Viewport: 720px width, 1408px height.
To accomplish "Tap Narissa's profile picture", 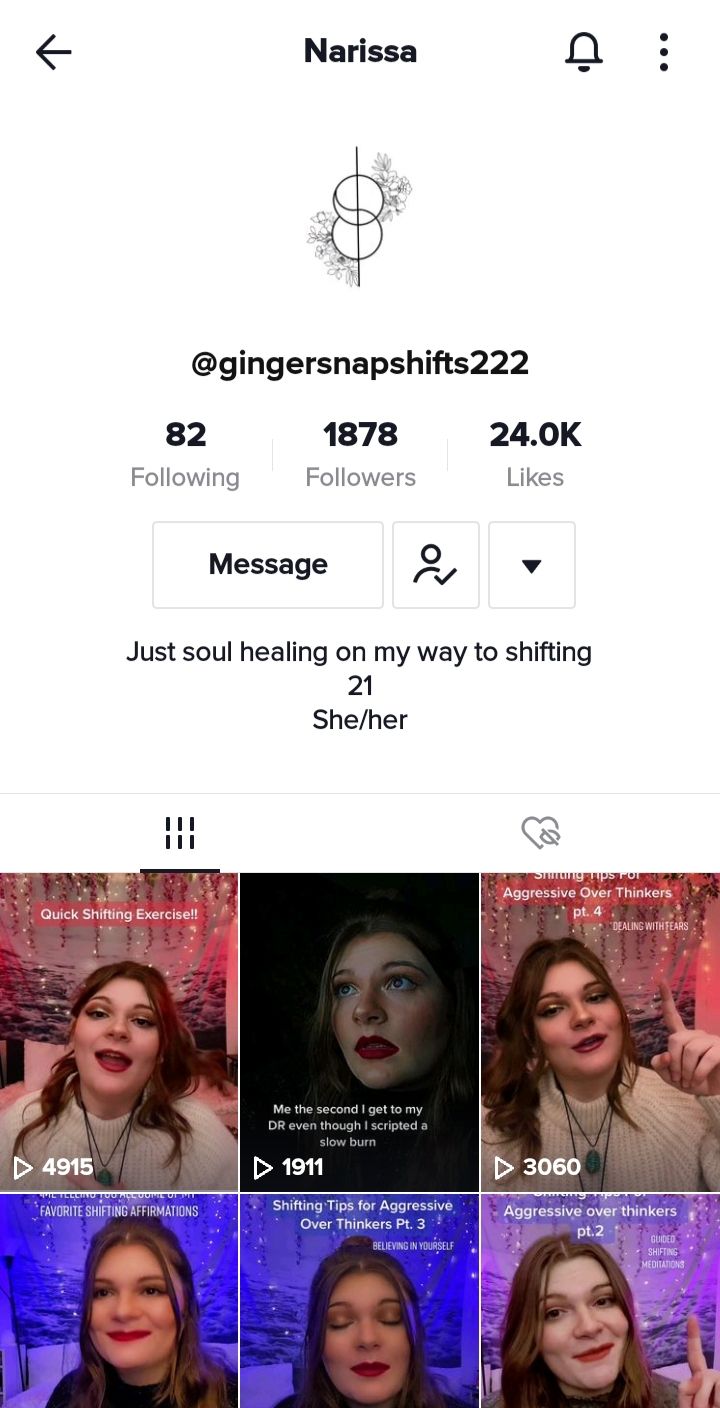I will (359, 216).
